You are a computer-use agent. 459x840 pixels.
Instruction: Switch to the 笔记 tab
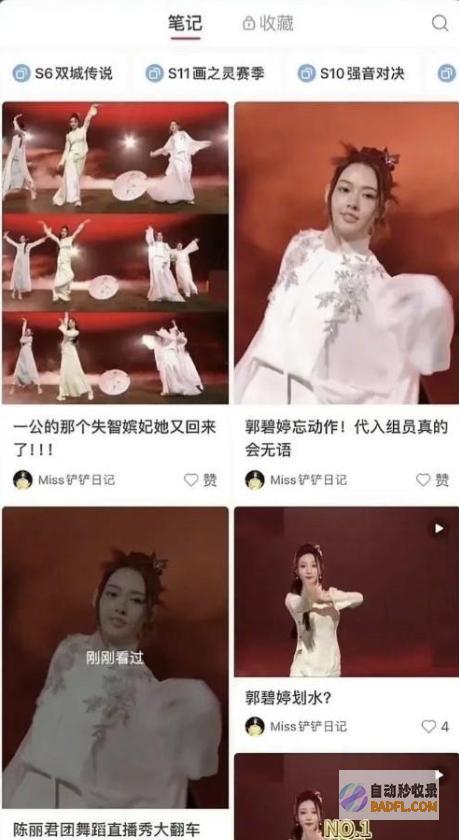coord(185,24)
